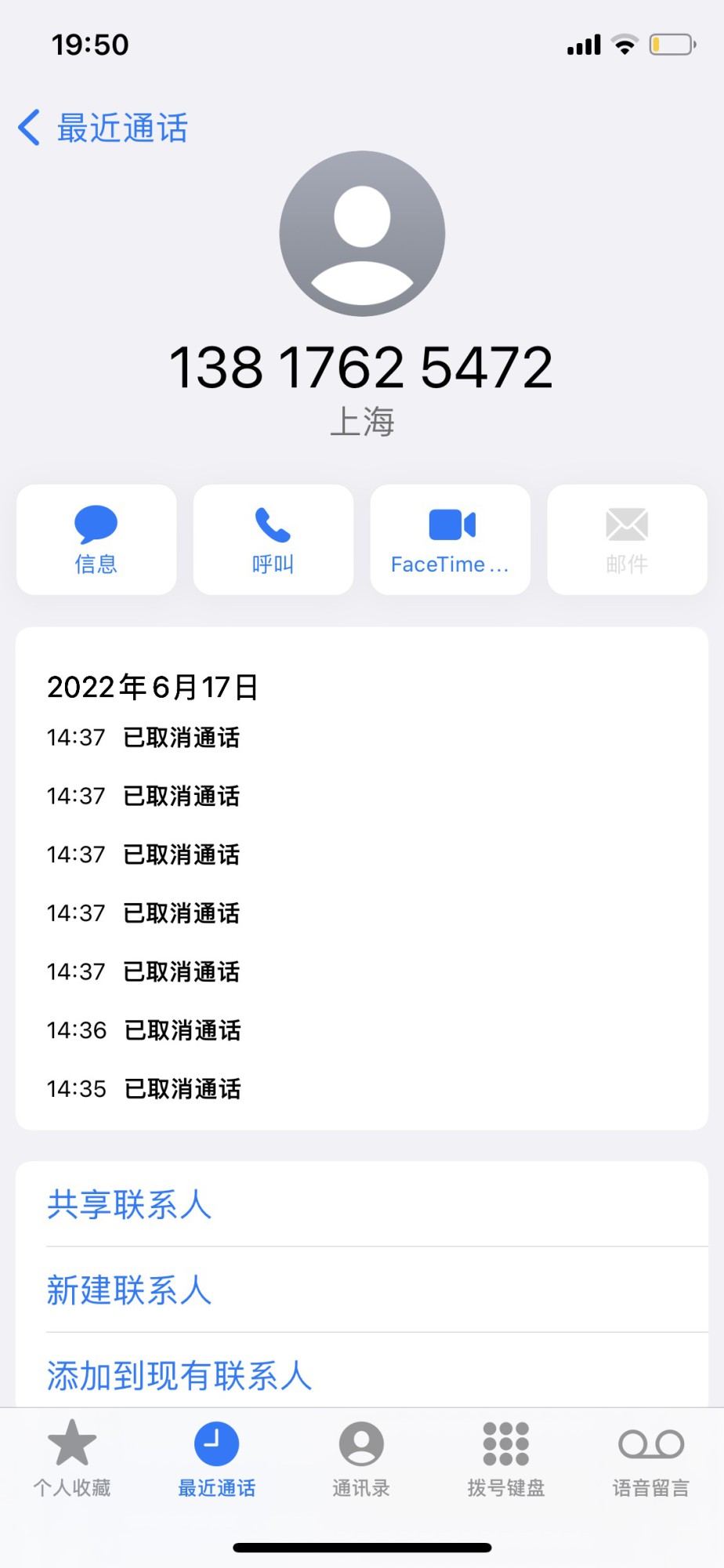Open the 最近通话 tab
This screenshot has height=1568, width=724.
[x=216, y=1458]
